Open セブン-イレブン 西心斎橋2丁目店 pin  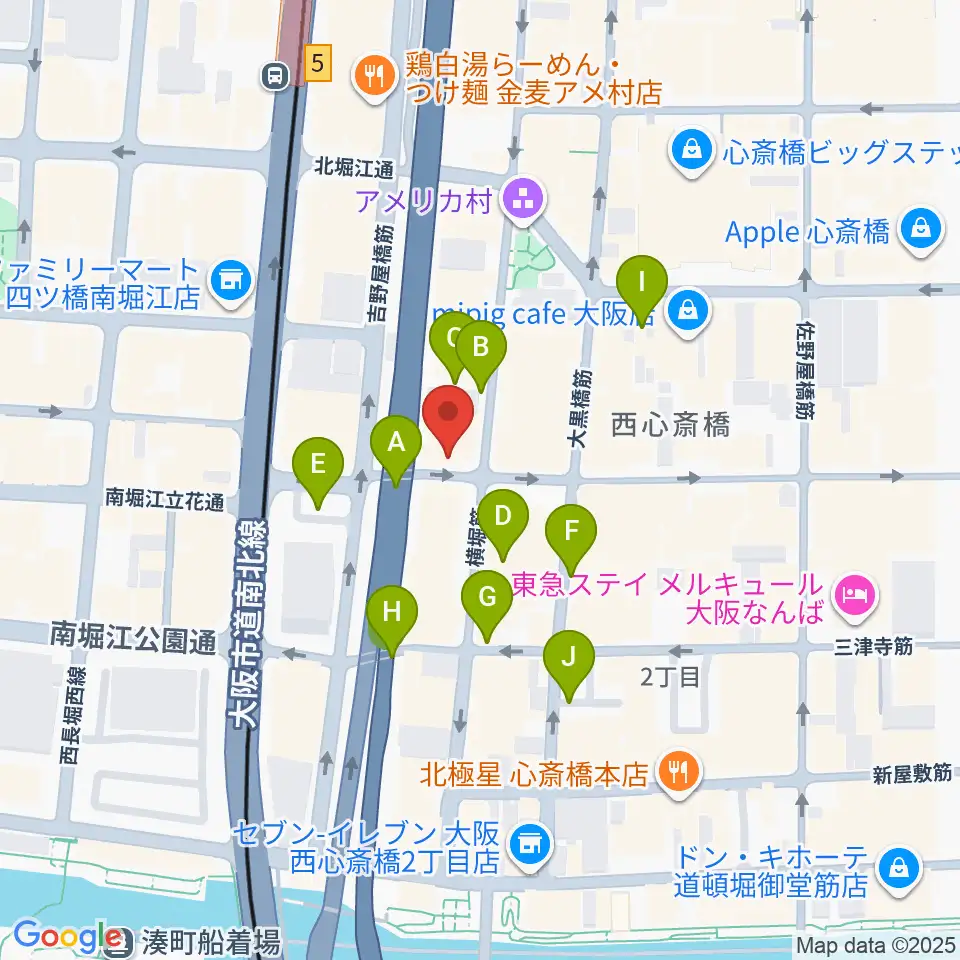(530, 846)
